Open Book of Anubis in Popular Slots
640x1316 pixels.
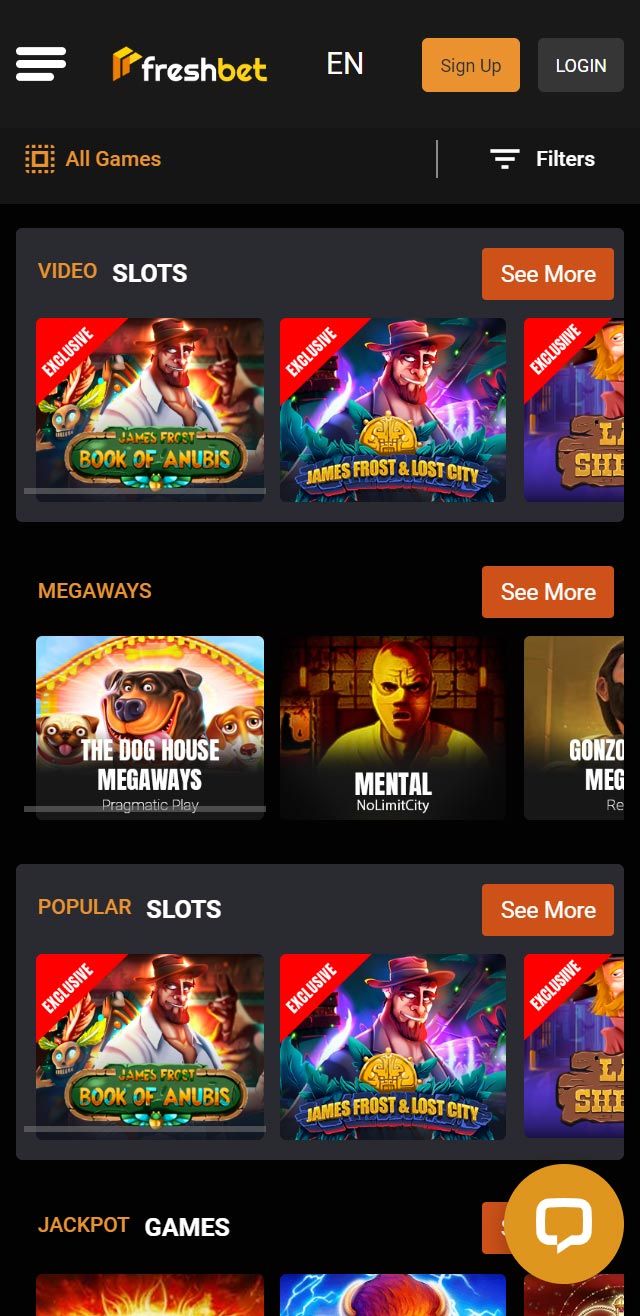(150, 1045)
